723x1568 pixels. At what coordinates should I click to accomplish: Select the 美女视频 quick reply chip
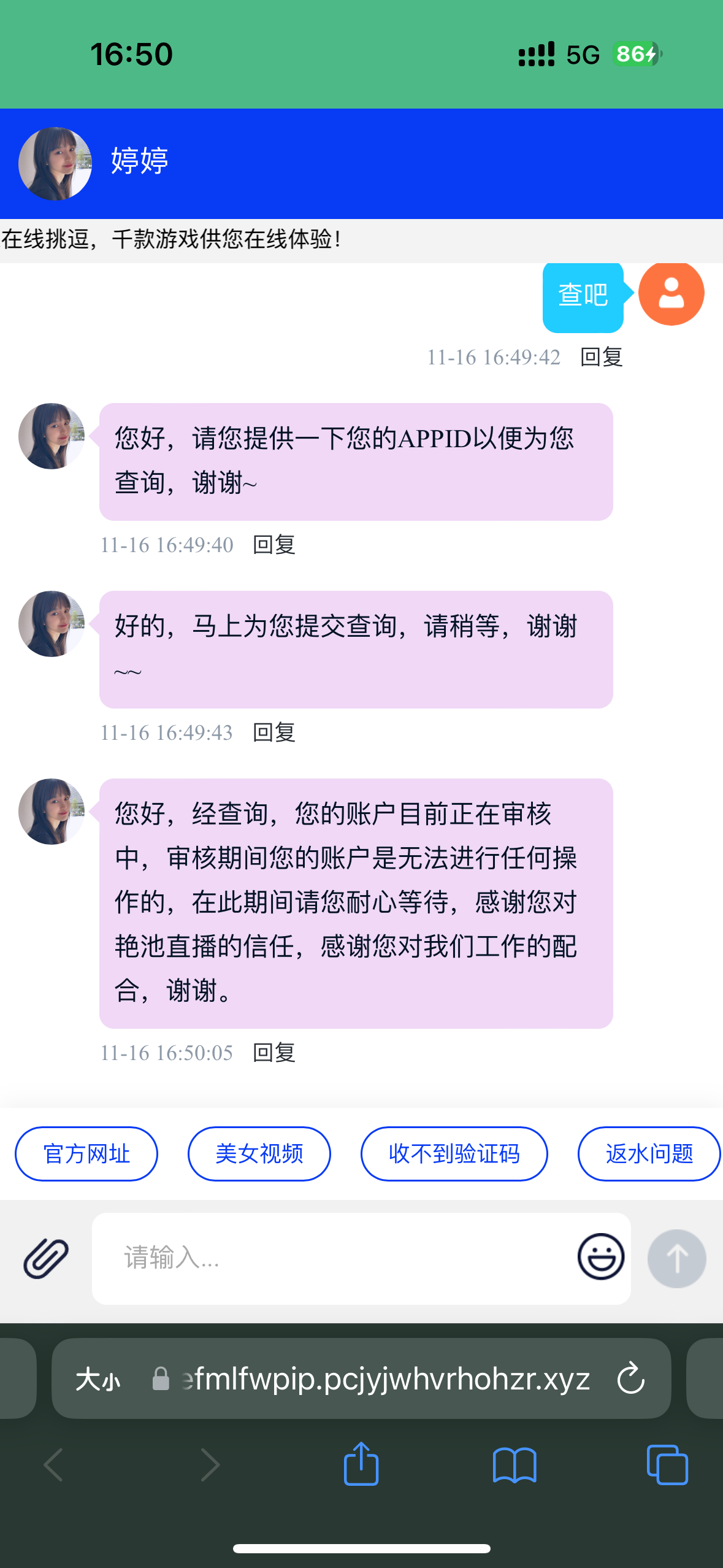(x=259, y=1153)
